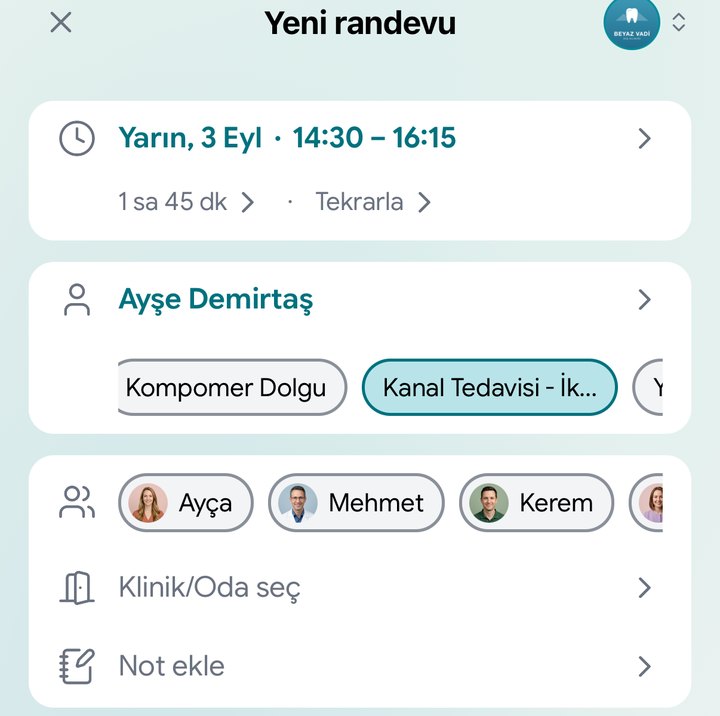
Task: Add a note via Not ekle
Action: pyautogui.click(x=360, y=666)
